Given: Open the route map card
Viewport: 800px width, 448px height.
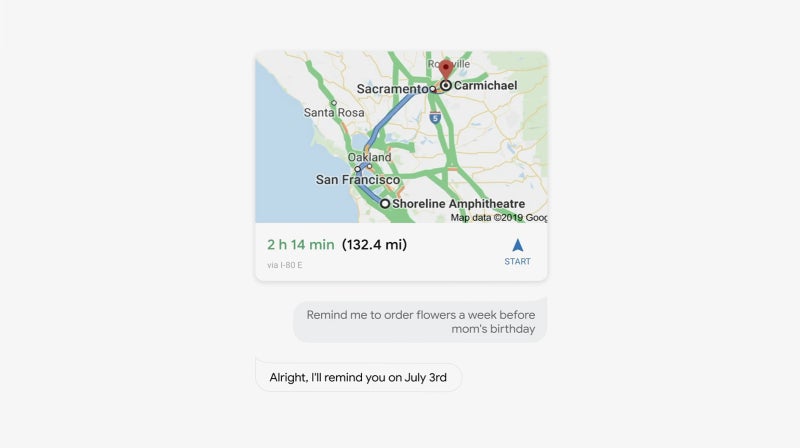Looking at the screenshot, I should [x=400, y=138].
